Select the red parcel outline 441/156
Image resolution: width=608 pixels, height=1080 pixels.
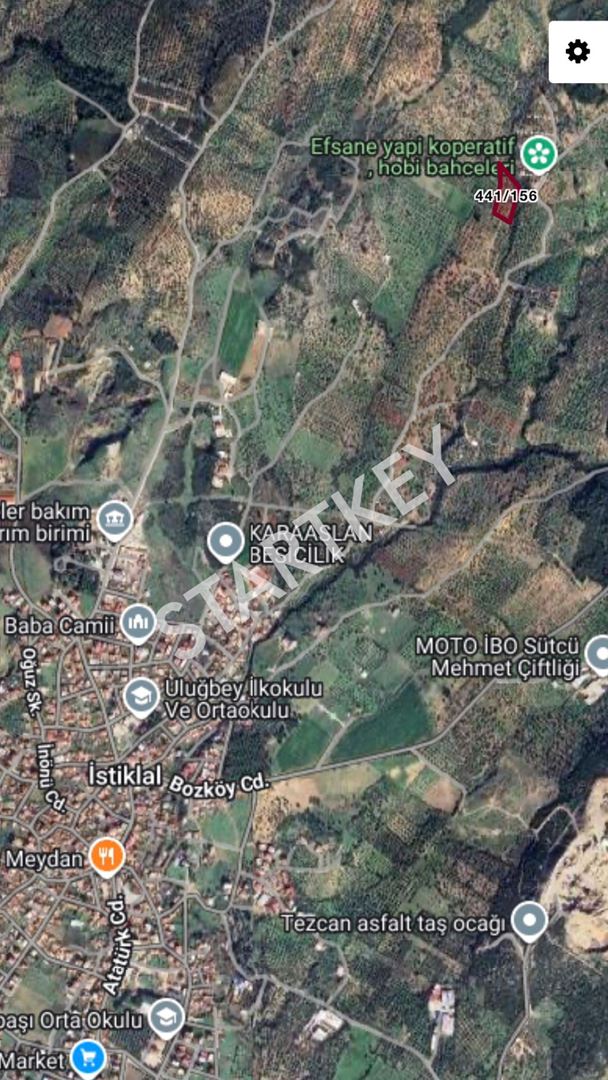tap(505, 193)
